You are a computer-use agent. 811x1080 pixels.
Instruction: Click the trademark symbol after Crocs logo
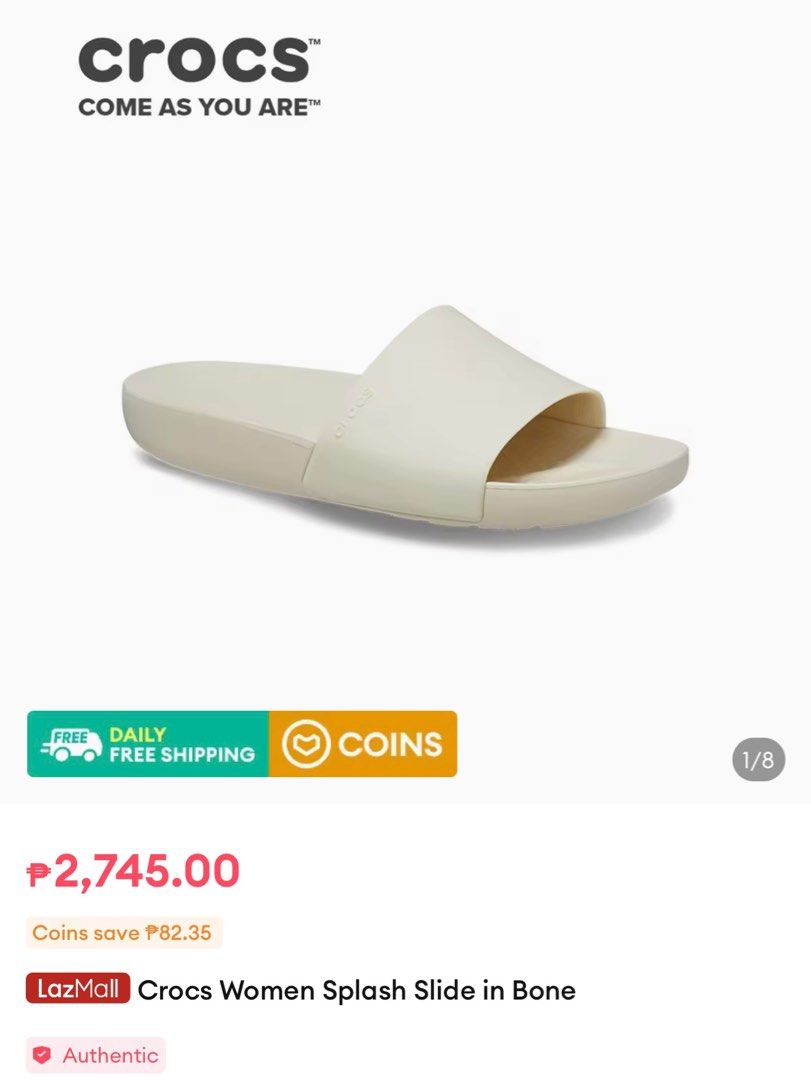coord(314,40)
